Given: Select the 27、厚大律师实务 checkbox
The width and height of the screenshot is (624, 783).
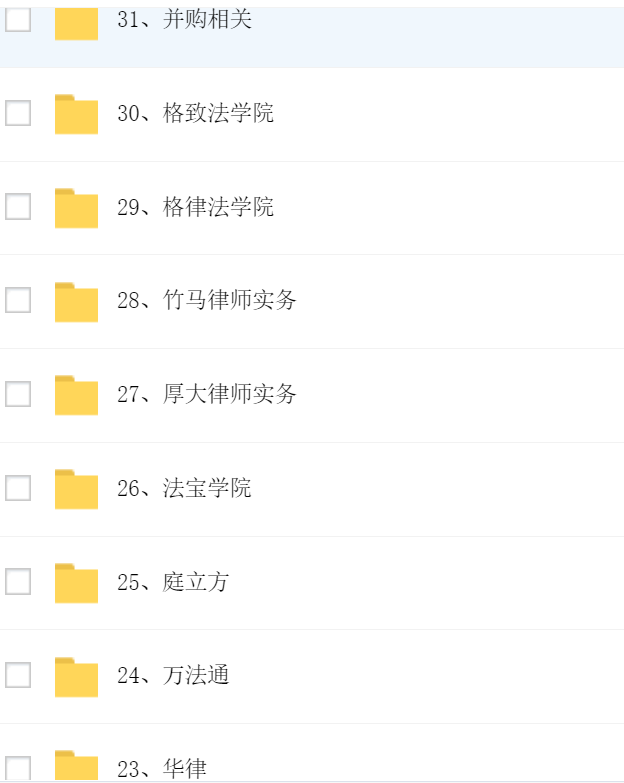Looking at the screenshot, I should point(18,394).
